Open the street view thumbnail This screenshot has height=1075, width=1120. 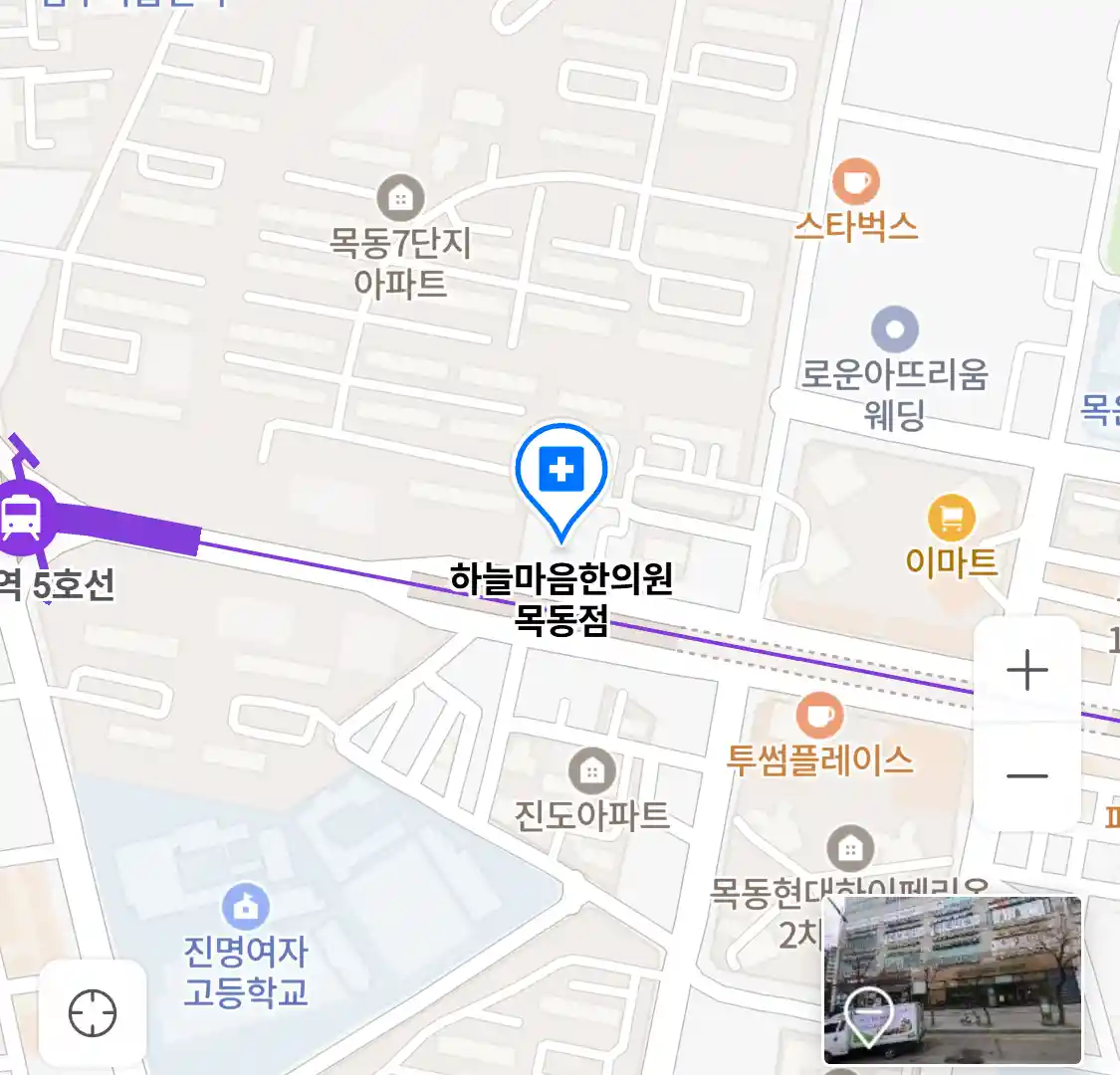(953, 979)
